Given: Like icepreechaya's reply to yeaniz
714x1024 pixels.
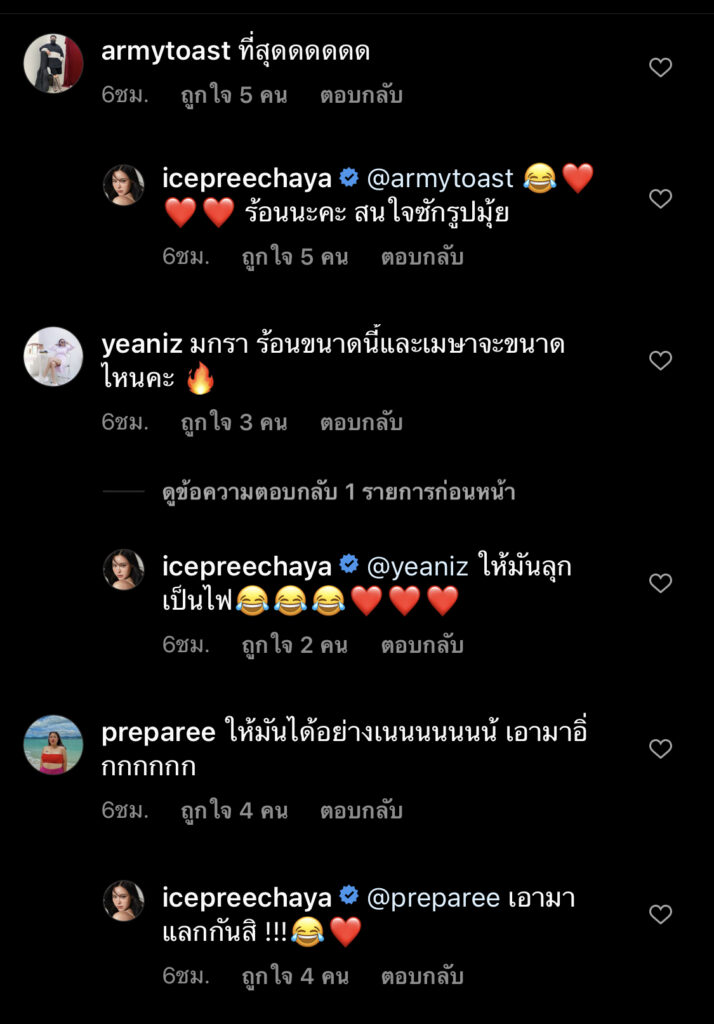Looking at the screenshot, I should click(660, 582).
